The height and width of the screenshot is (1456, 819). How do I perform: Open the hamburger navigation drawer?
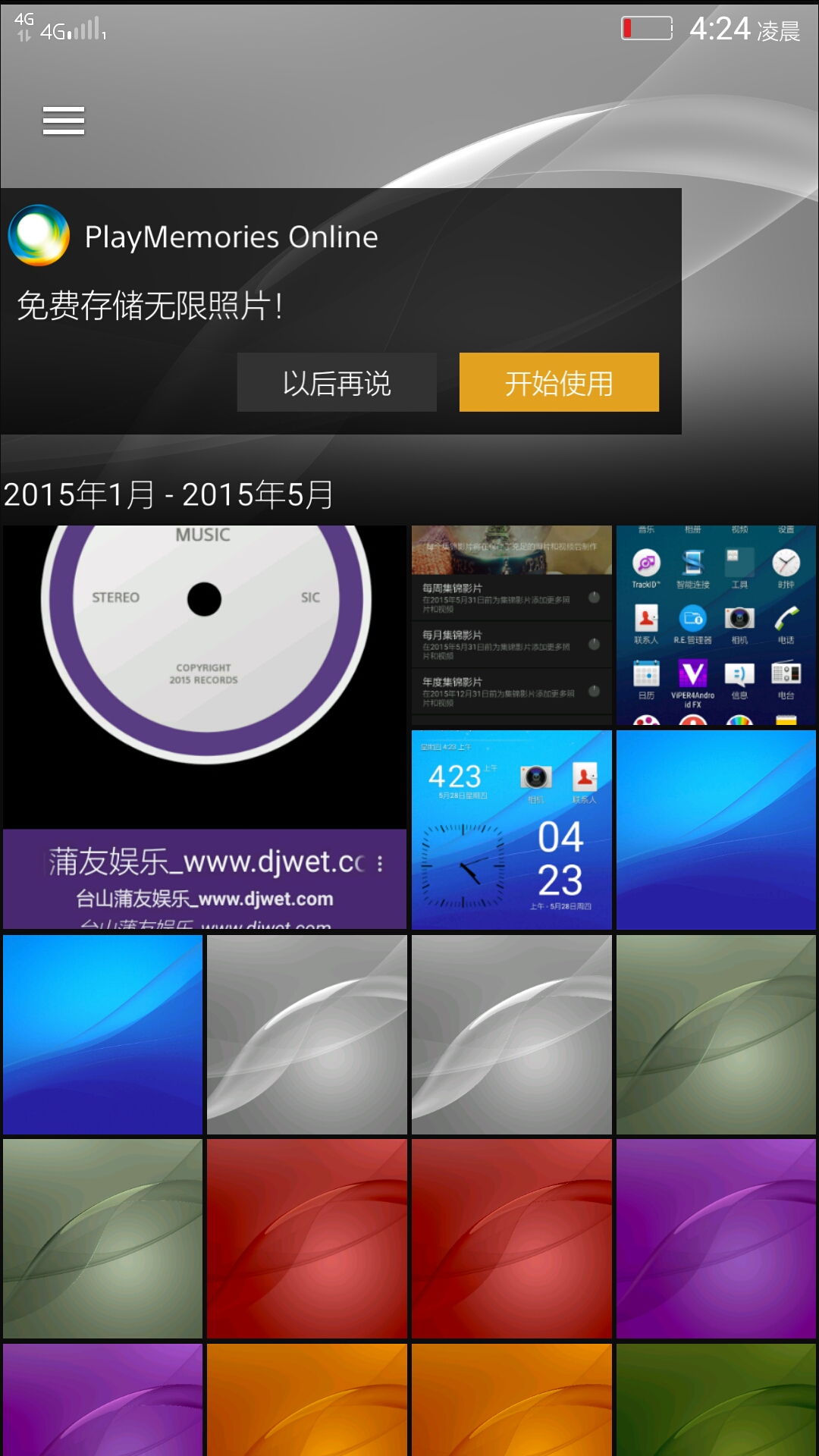pos(64,121)
